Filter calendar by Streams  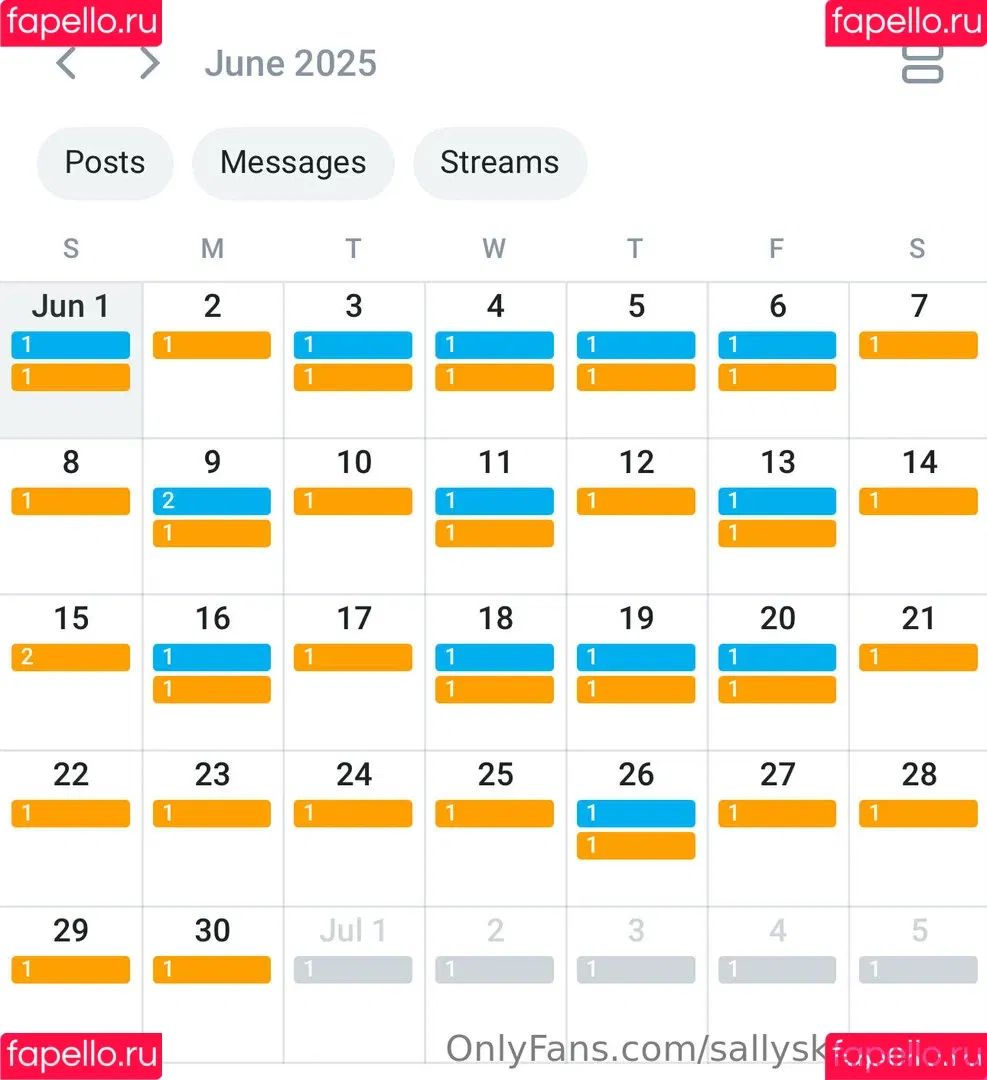499,163
